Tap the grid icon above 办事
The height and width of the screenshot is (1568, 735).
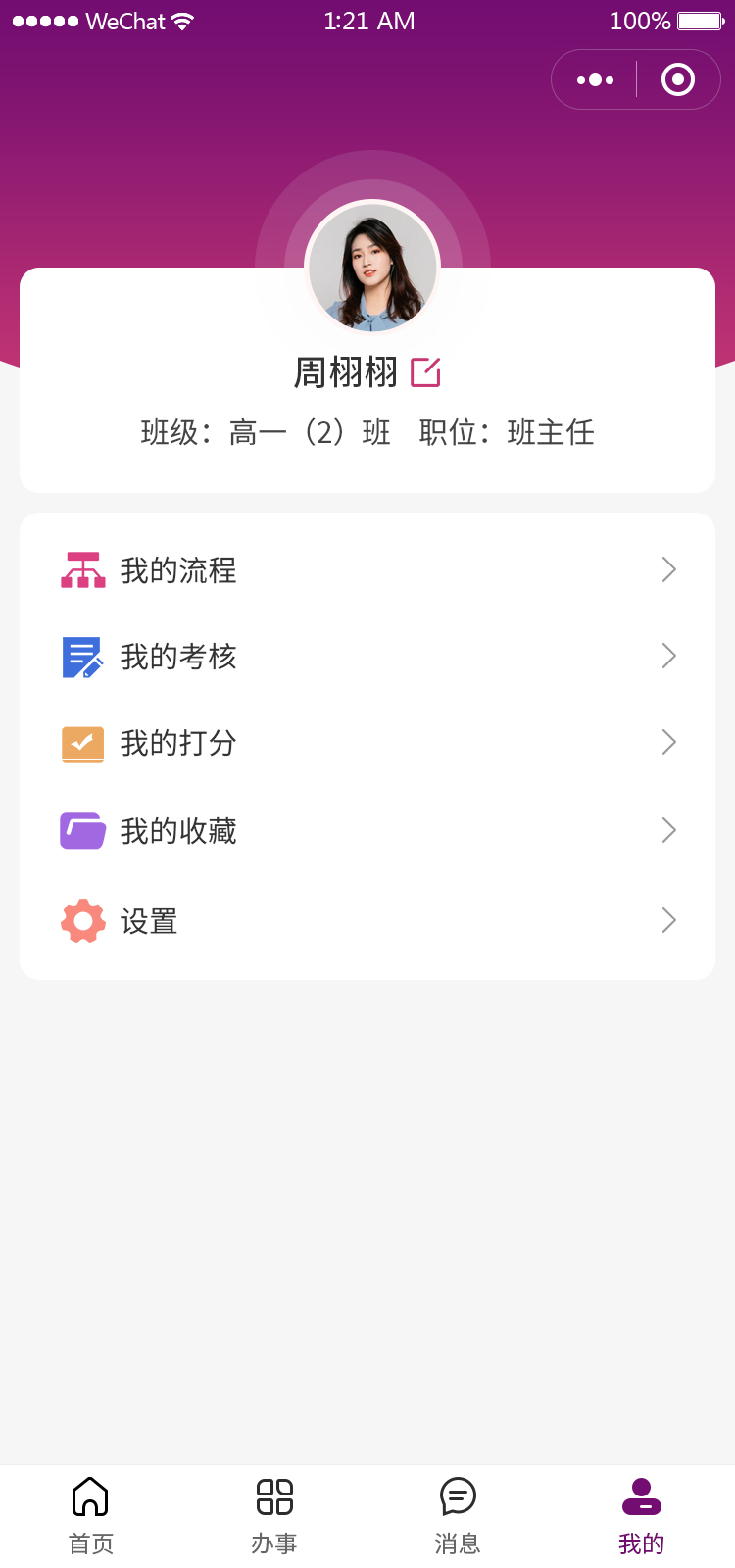272,1496
